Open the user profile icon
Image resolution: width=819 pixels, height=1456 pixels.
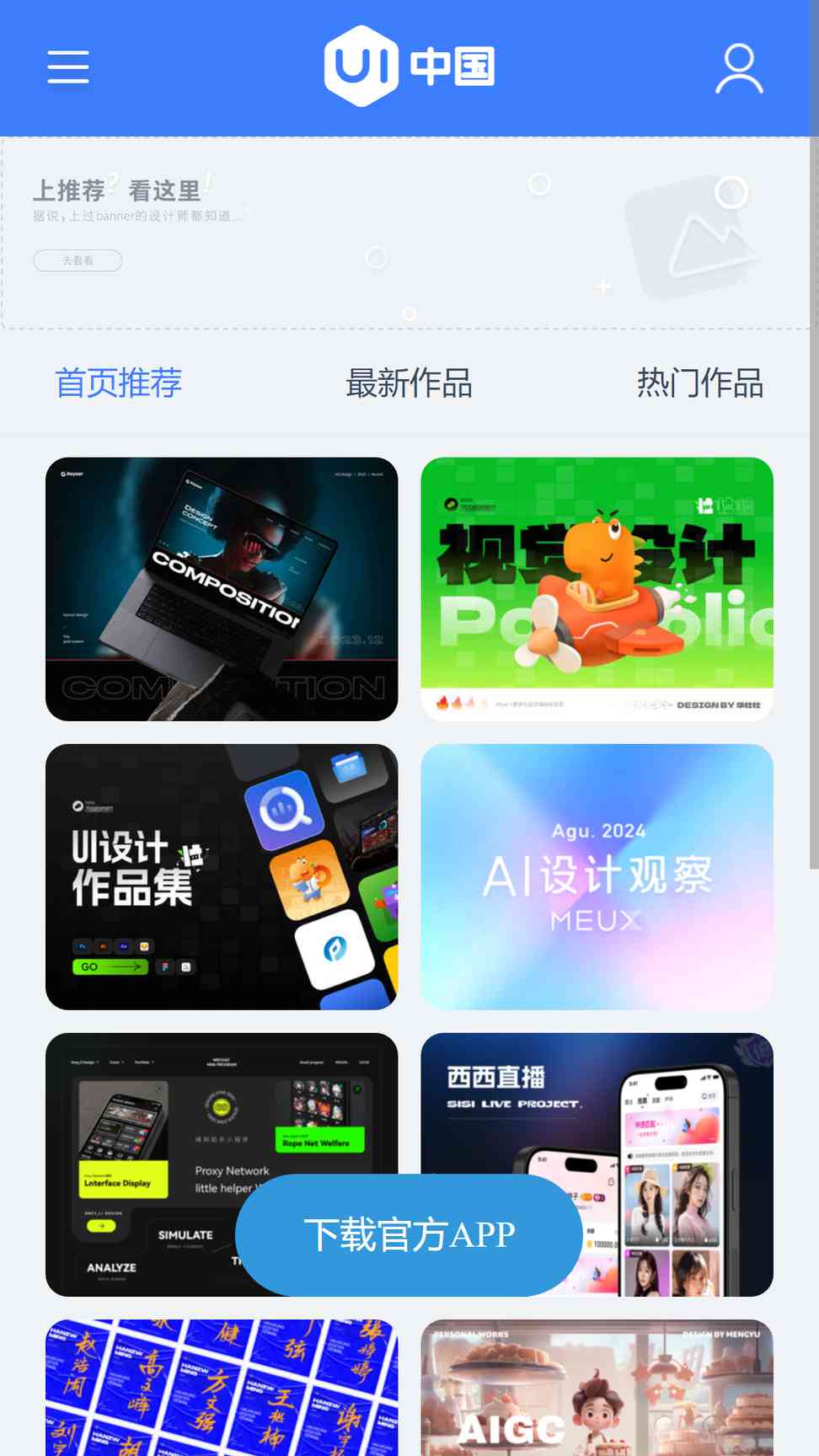[x=739, y=68]
